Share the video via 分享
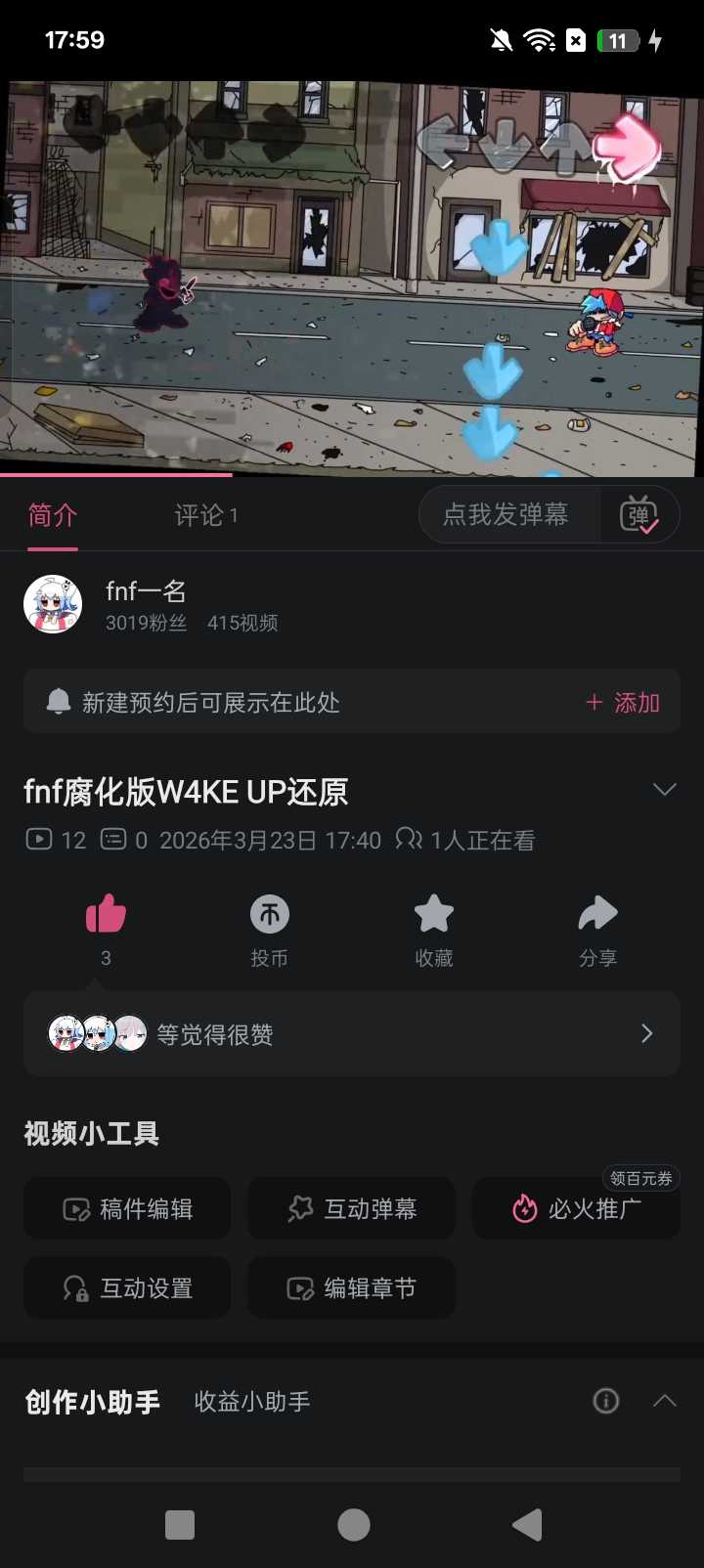The image size is (704, 1568). [x=597, y=915]
